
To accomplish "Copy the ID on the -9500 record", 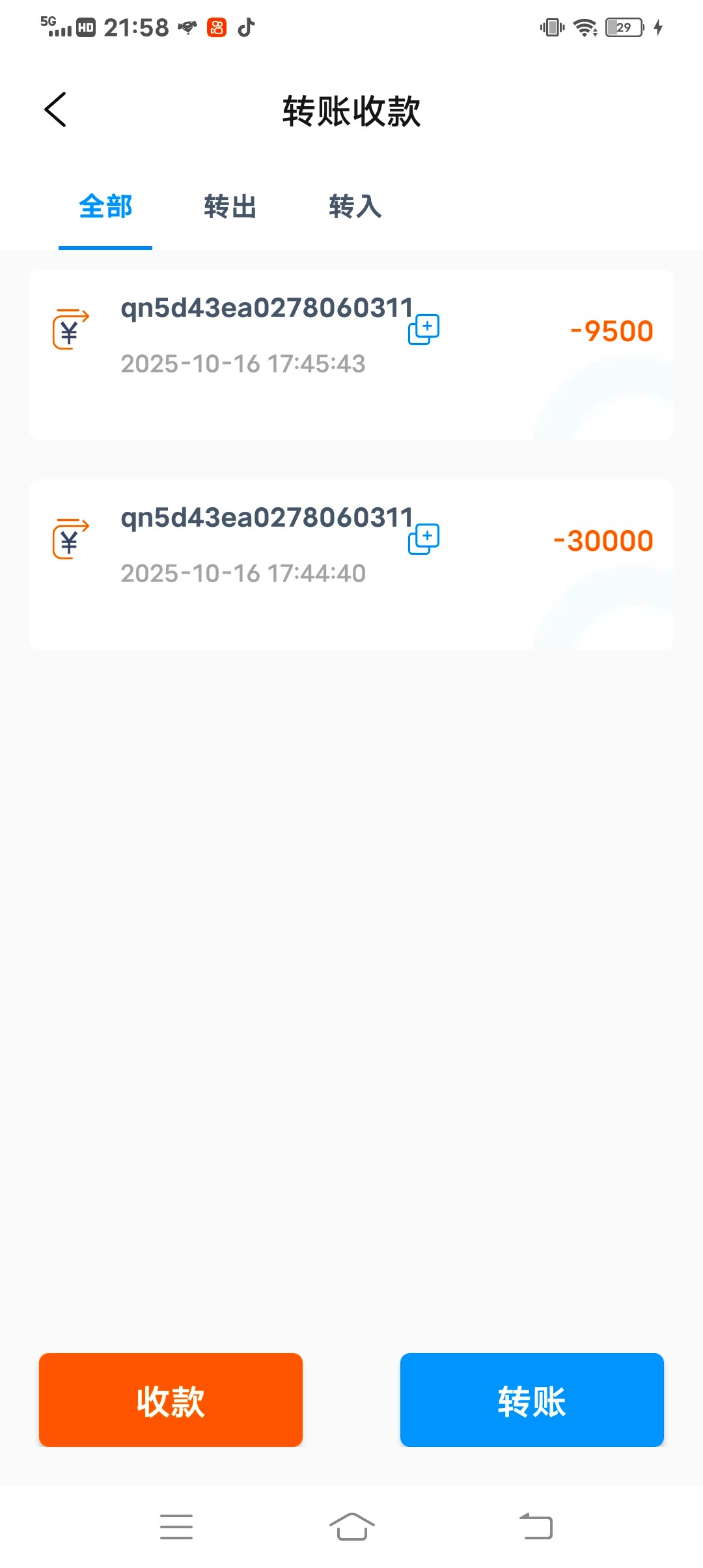I will 424,329.
